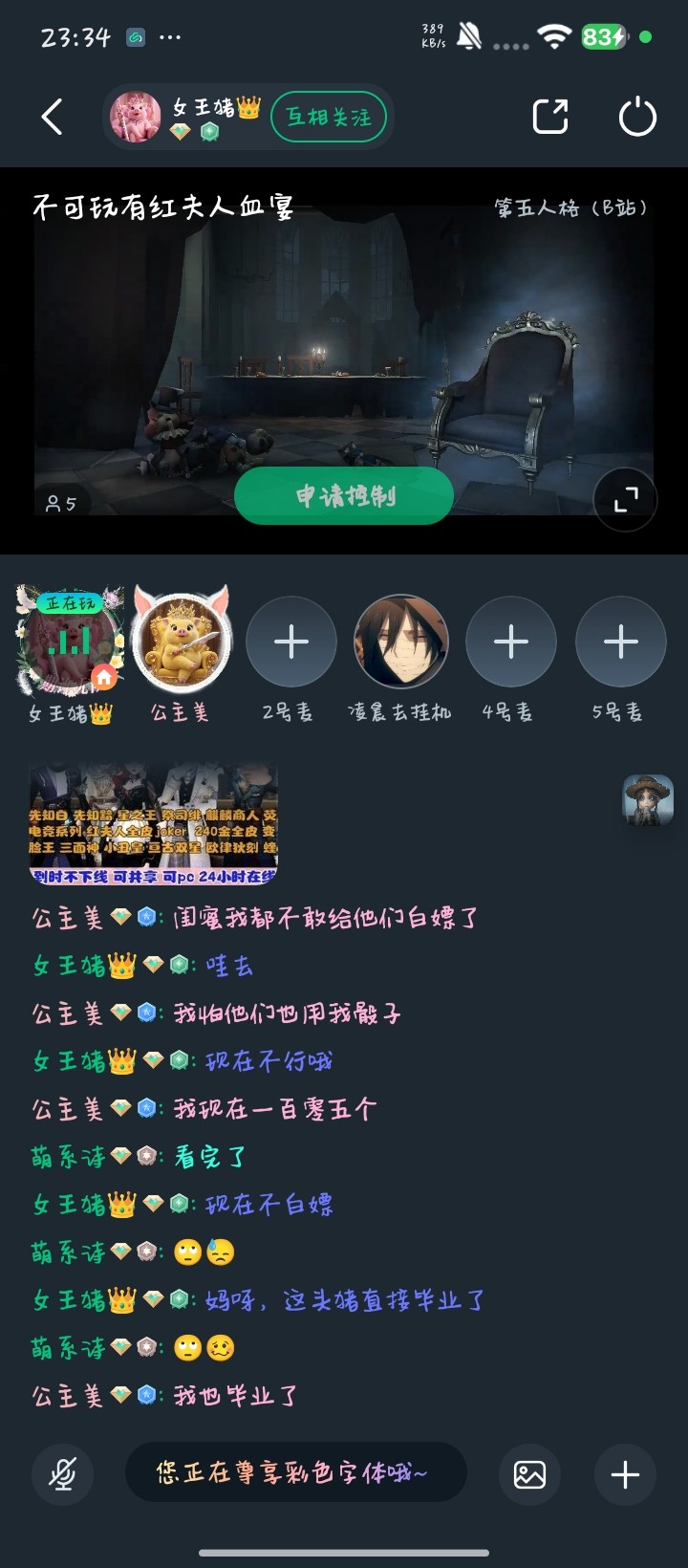The height and width of the screenshot is (1568, 688).
Task: Open 公主美's seat avatar
Action: pyautogui.click(x=182, y=639)
